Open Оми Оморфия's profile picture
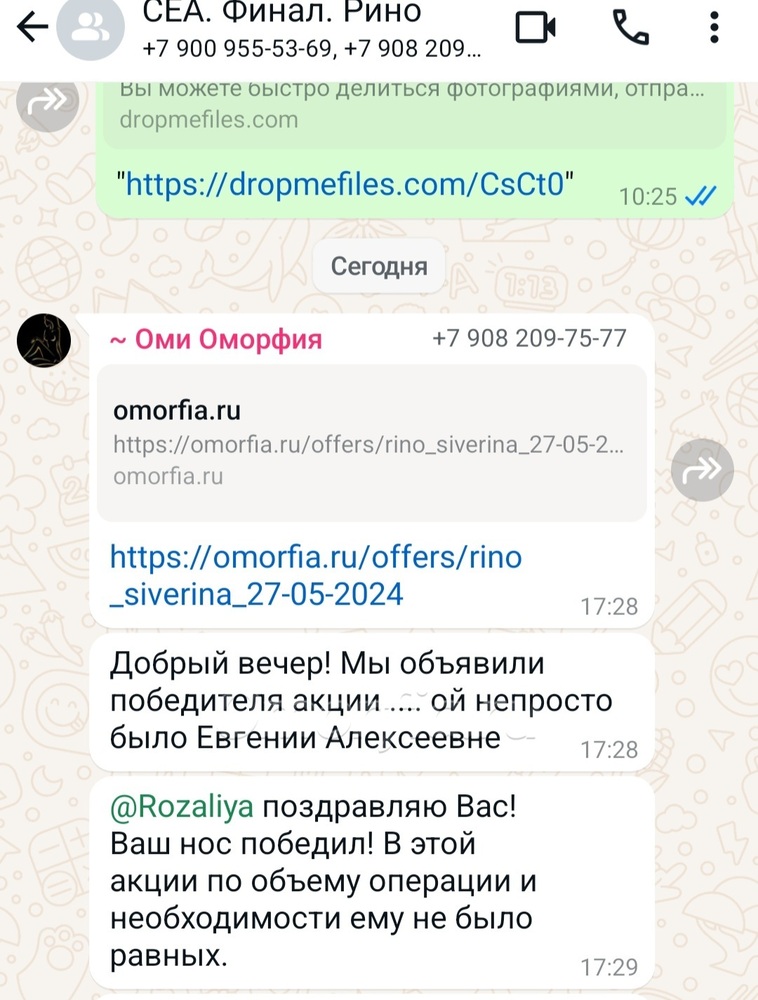This screenshot has height=1000, width=758. click(44, 339)
